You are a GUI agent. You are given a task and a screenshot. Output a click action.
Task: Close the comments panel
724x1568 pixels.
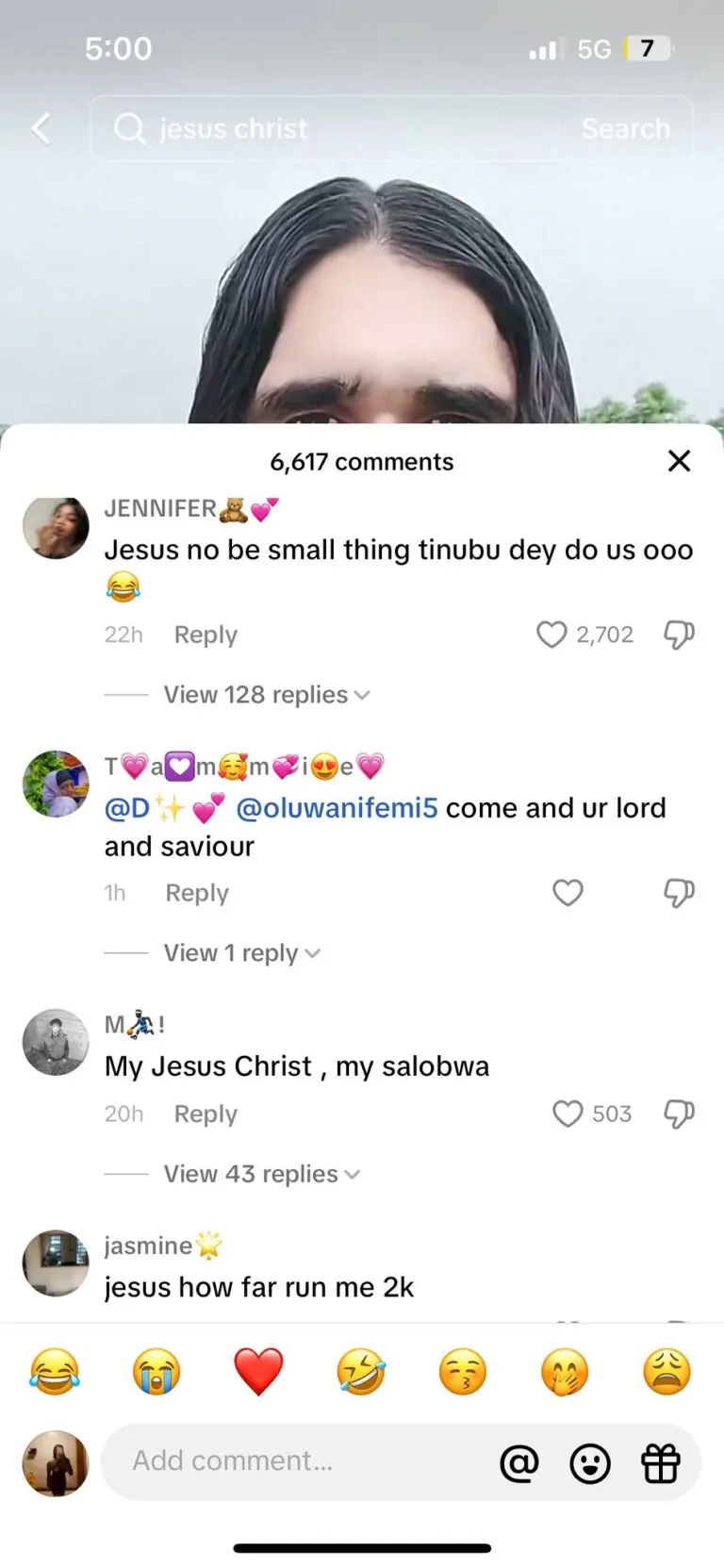coord(679,461)
